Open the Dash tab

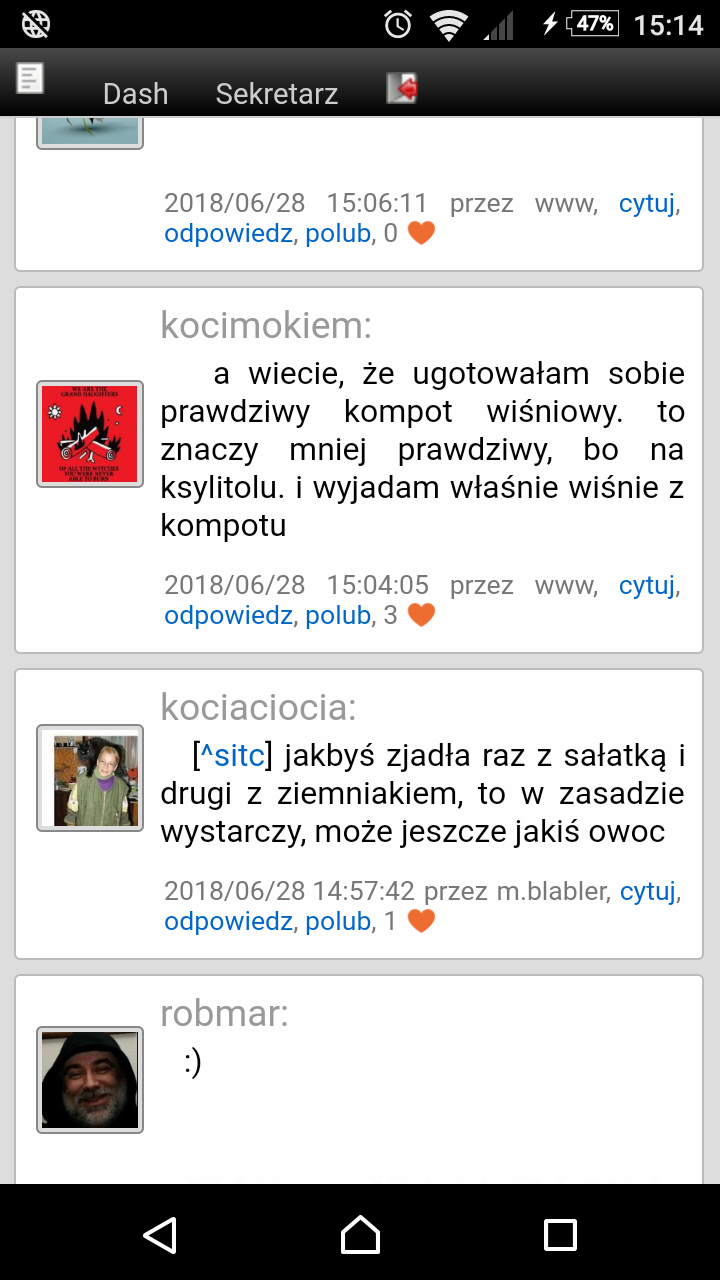[135, 94]
